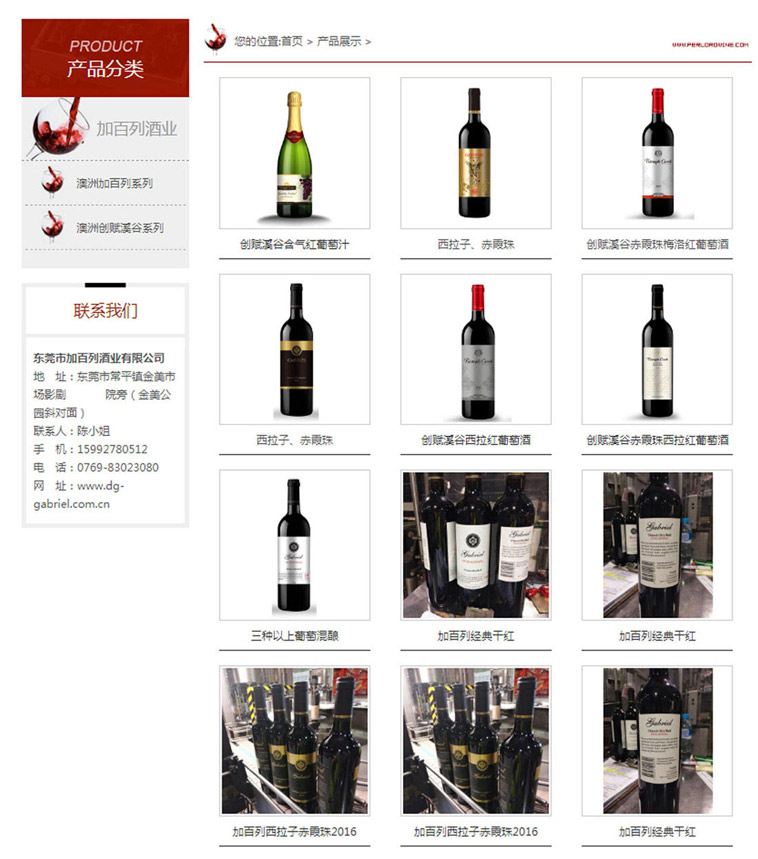
Task: Open the gold-label 西拉子、赤霞珠 bottle
Action: point(475,153)
